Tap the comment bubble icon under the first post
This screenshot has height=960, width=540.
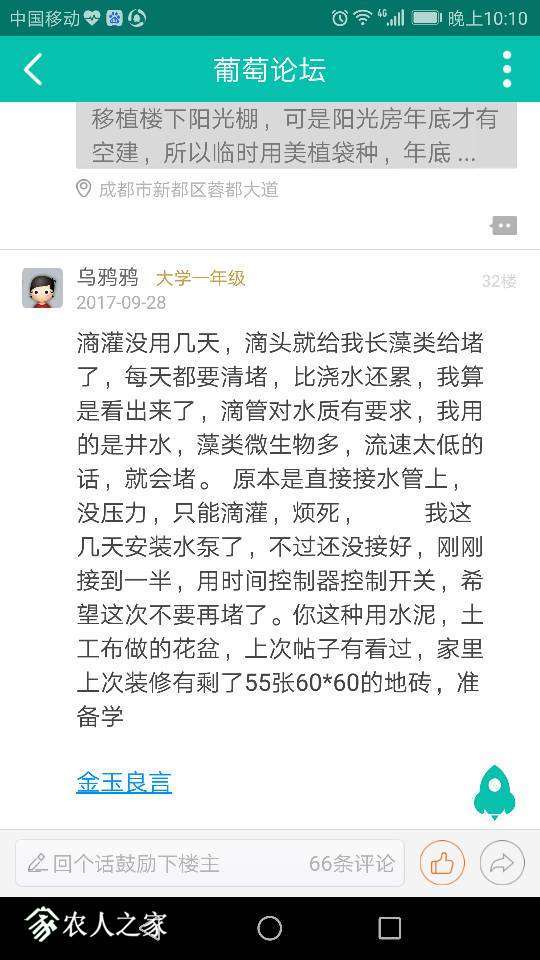504,225
